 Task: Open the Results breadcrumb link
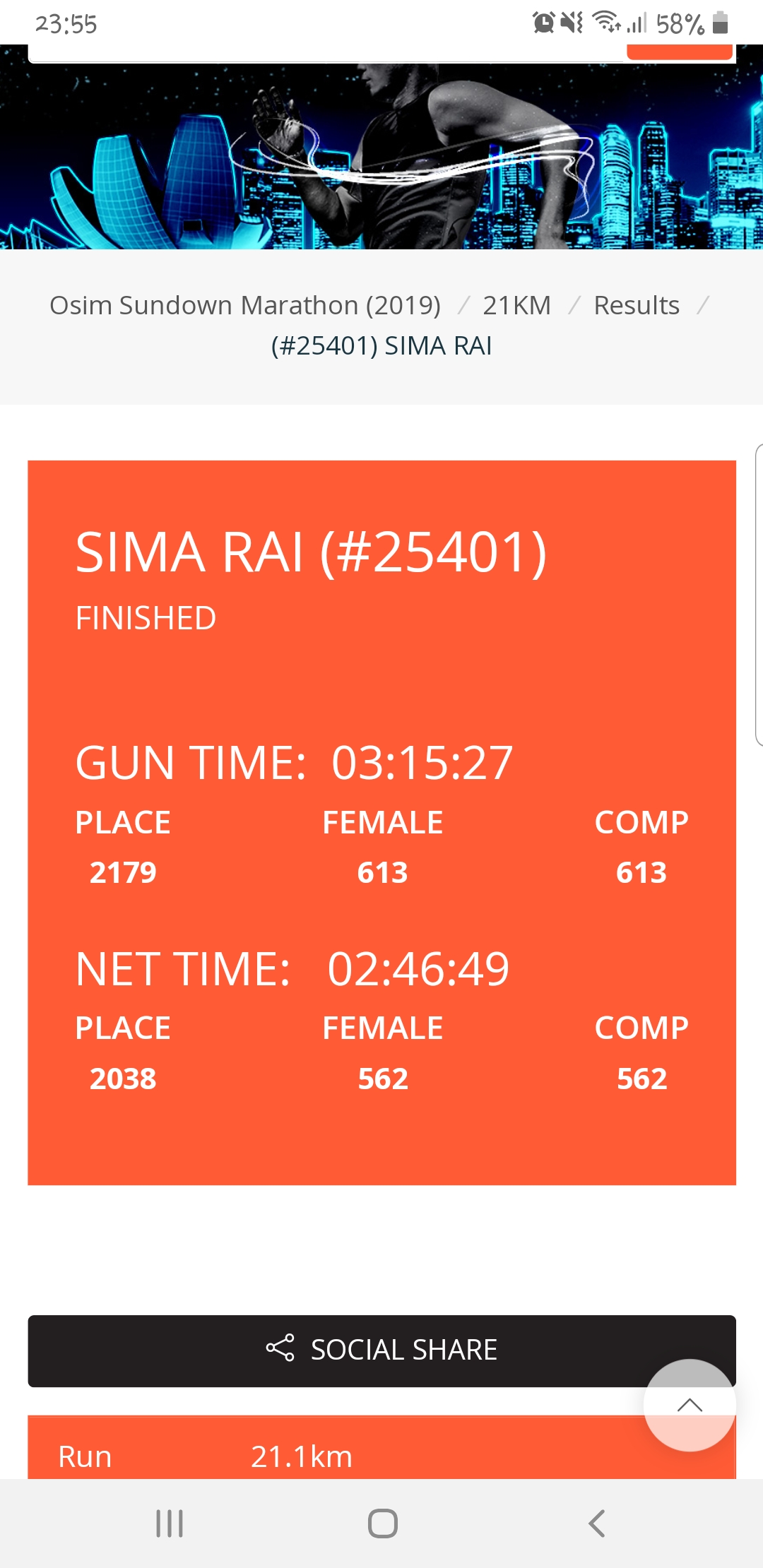[637, 305]
